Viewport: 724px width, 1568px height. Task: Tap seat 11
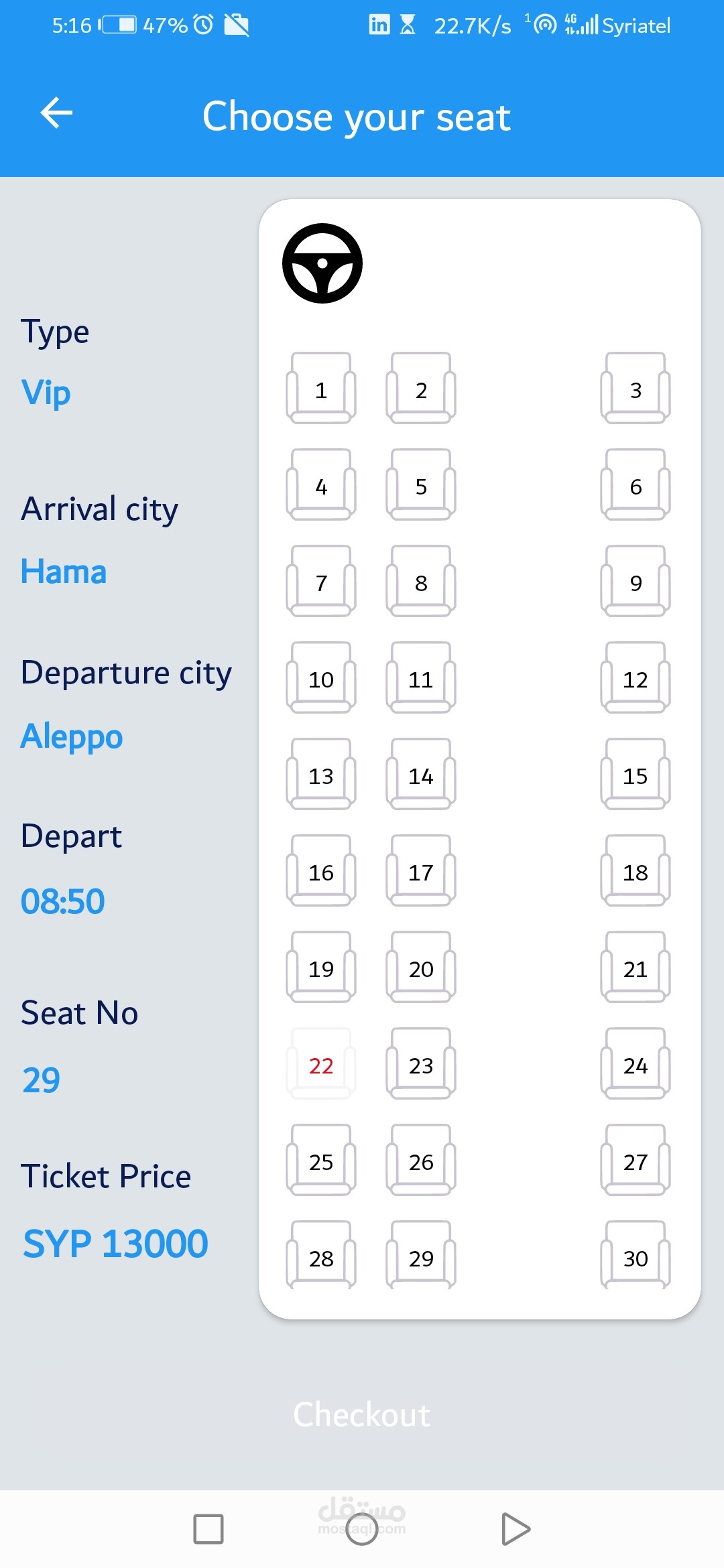pos(421,678)
